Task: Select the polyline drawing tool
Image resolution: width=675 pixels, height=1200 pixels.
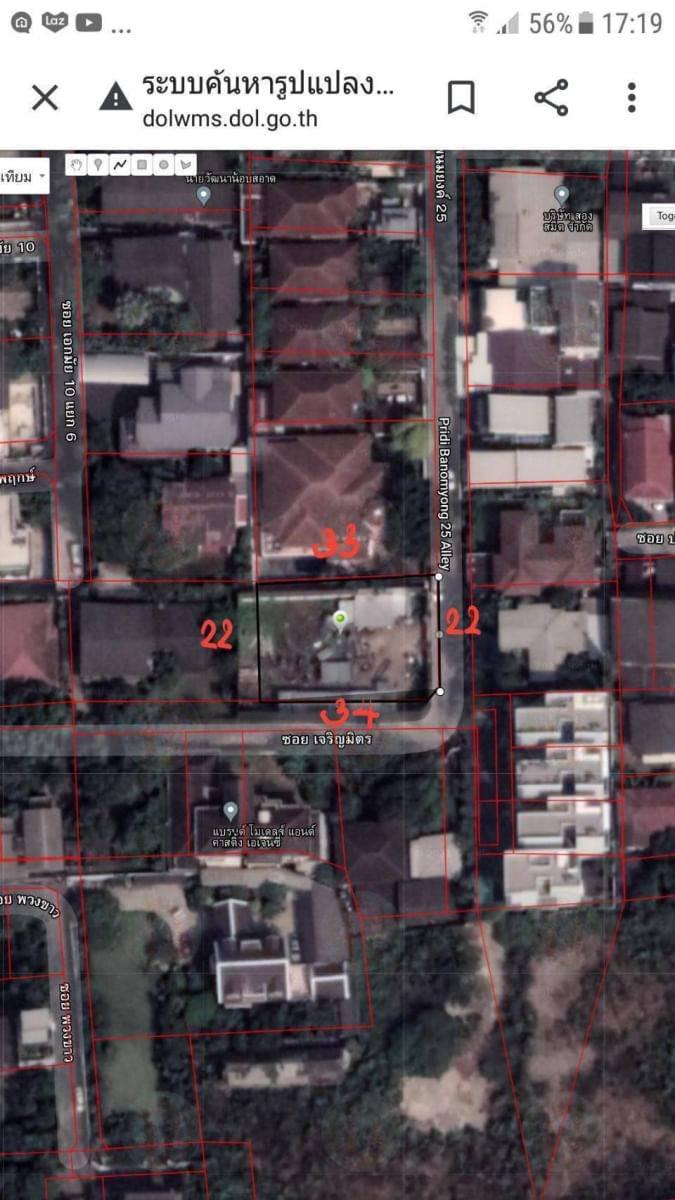Action: tap(120, 164)
